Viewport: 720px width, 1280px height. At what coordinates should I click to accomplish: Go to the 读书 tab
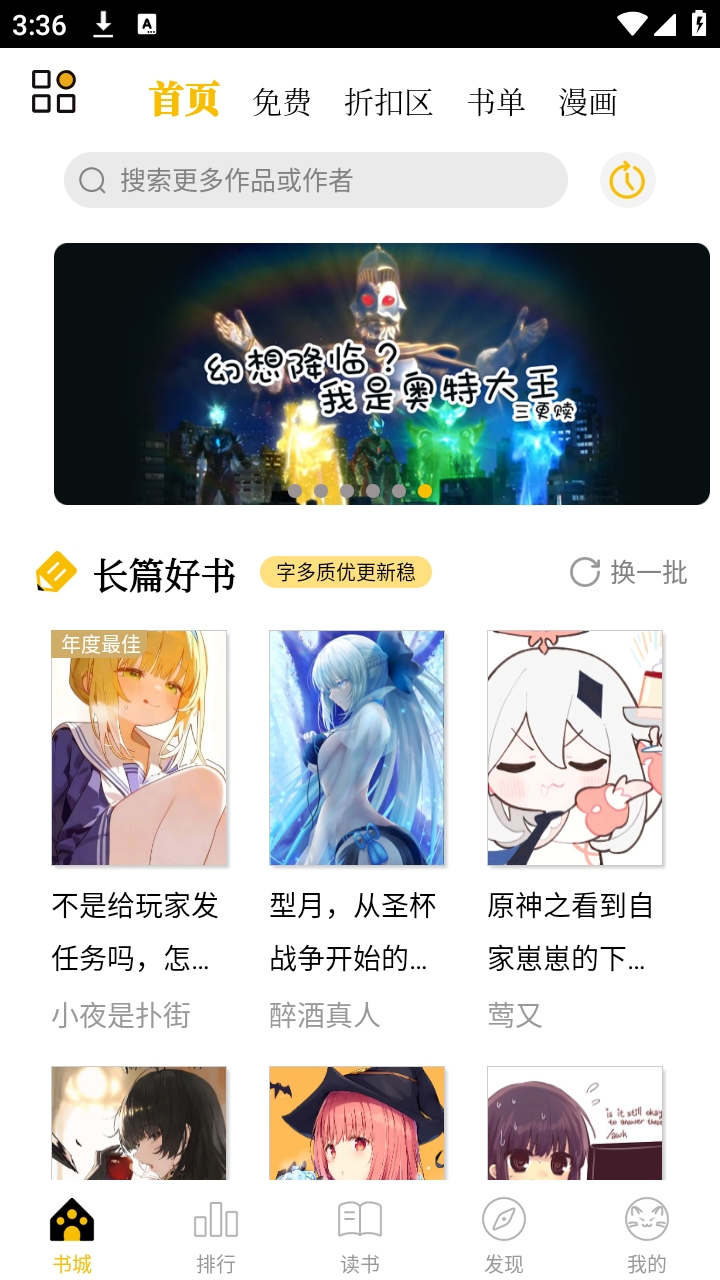360,1236
